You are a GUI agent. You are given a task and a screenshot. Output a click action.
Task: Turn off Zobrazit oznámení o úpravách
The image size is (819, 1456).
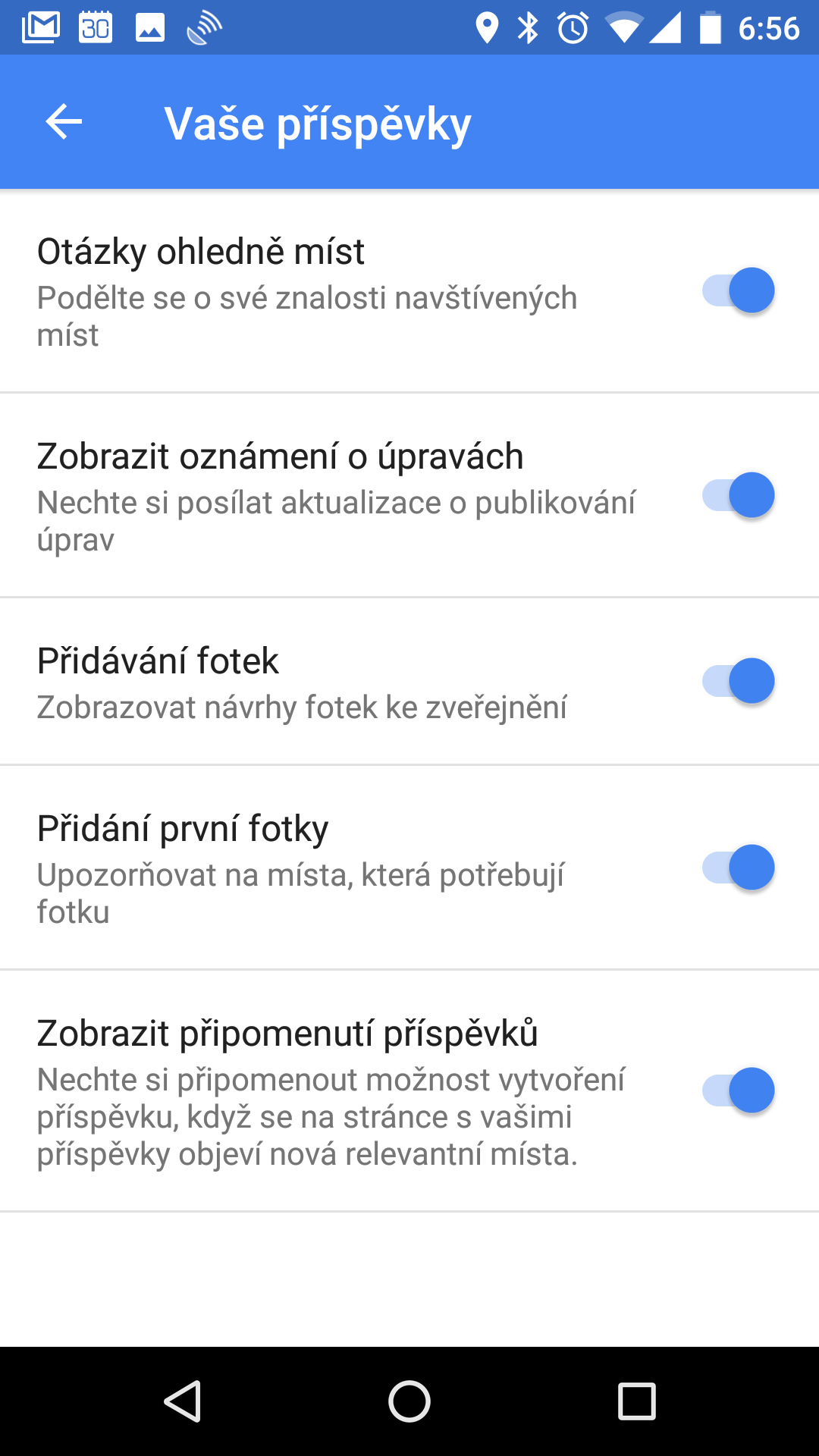pyautogui.click(x=738, y=495)
